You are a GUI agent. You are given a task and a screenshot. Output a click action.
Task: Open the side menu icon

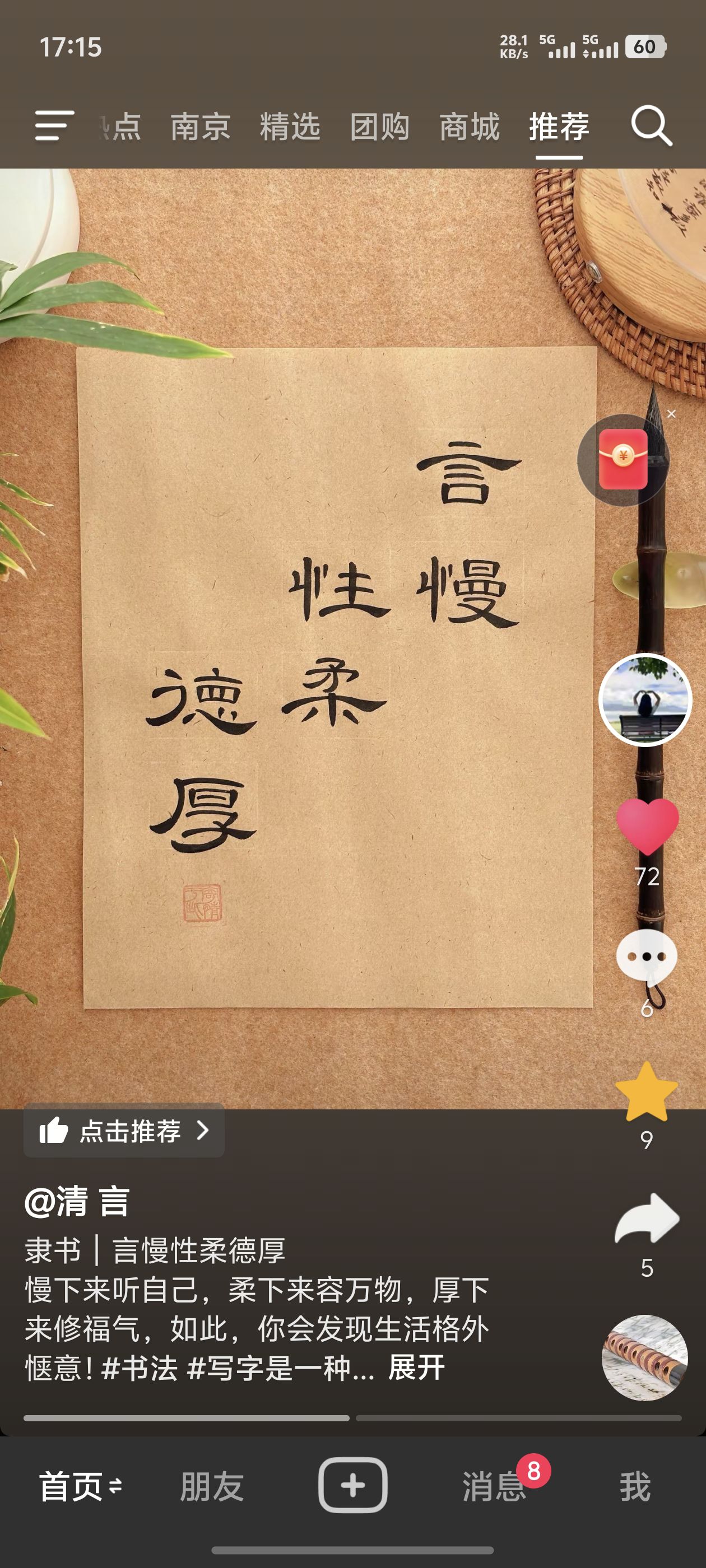(x=54, y=126)
